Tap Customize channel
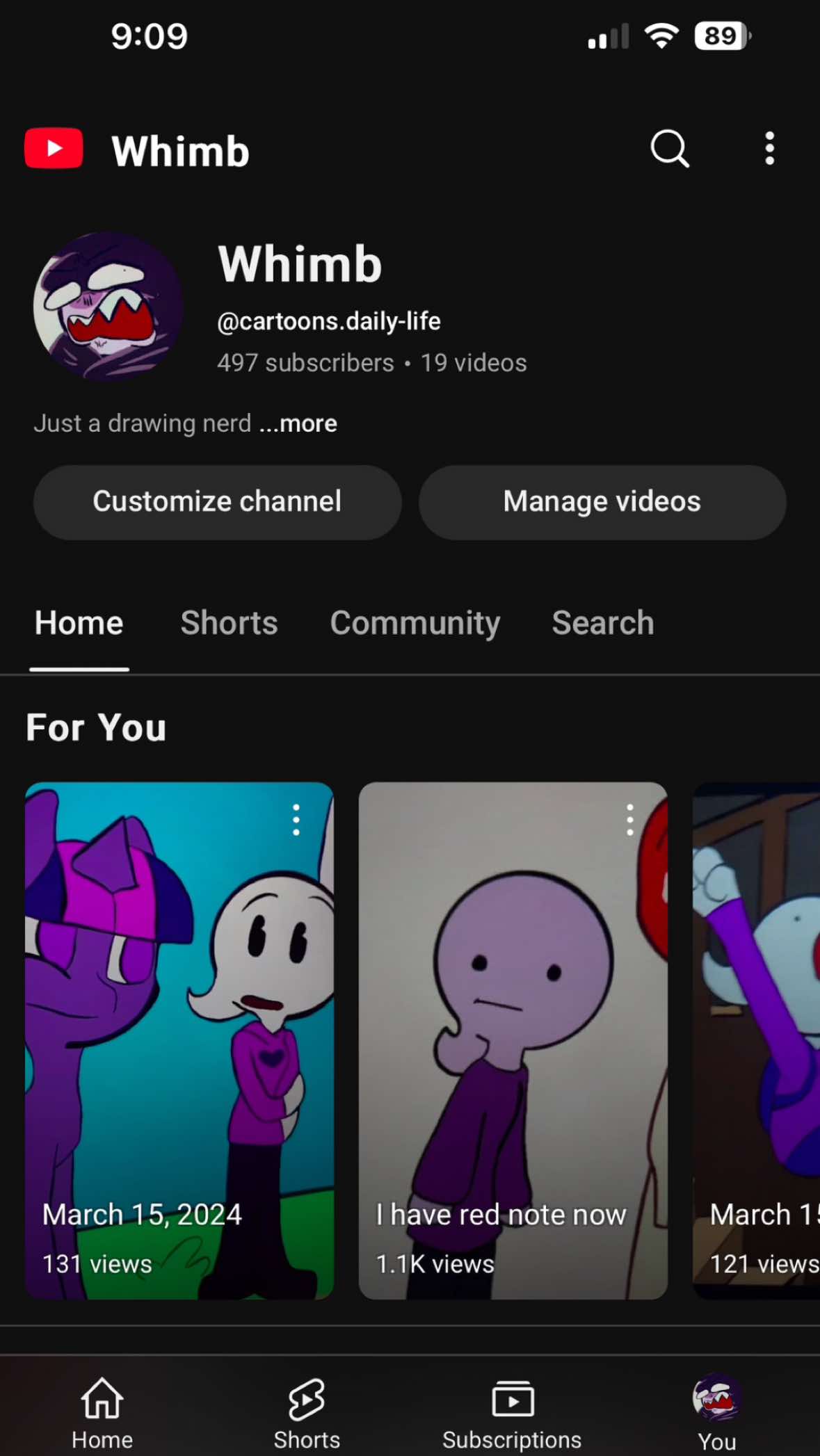 tap(218, 502)
